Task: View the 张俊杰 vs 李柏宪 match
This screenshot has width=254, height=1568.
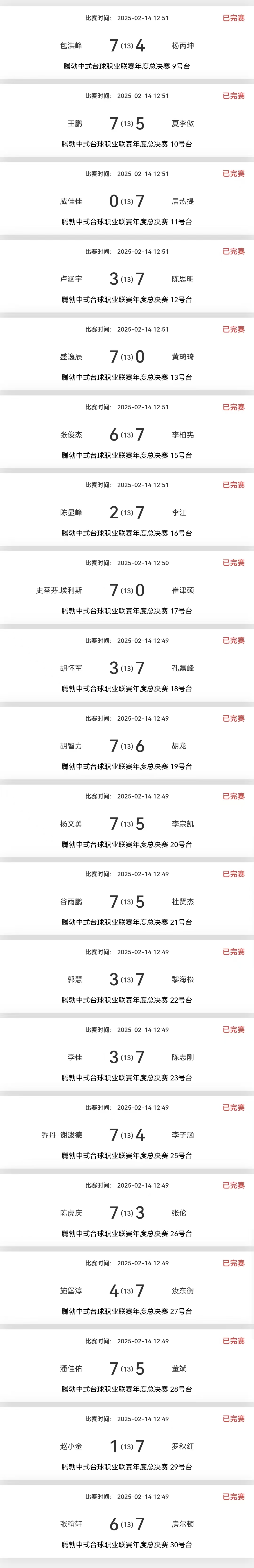Action: (x=127, y=435)
